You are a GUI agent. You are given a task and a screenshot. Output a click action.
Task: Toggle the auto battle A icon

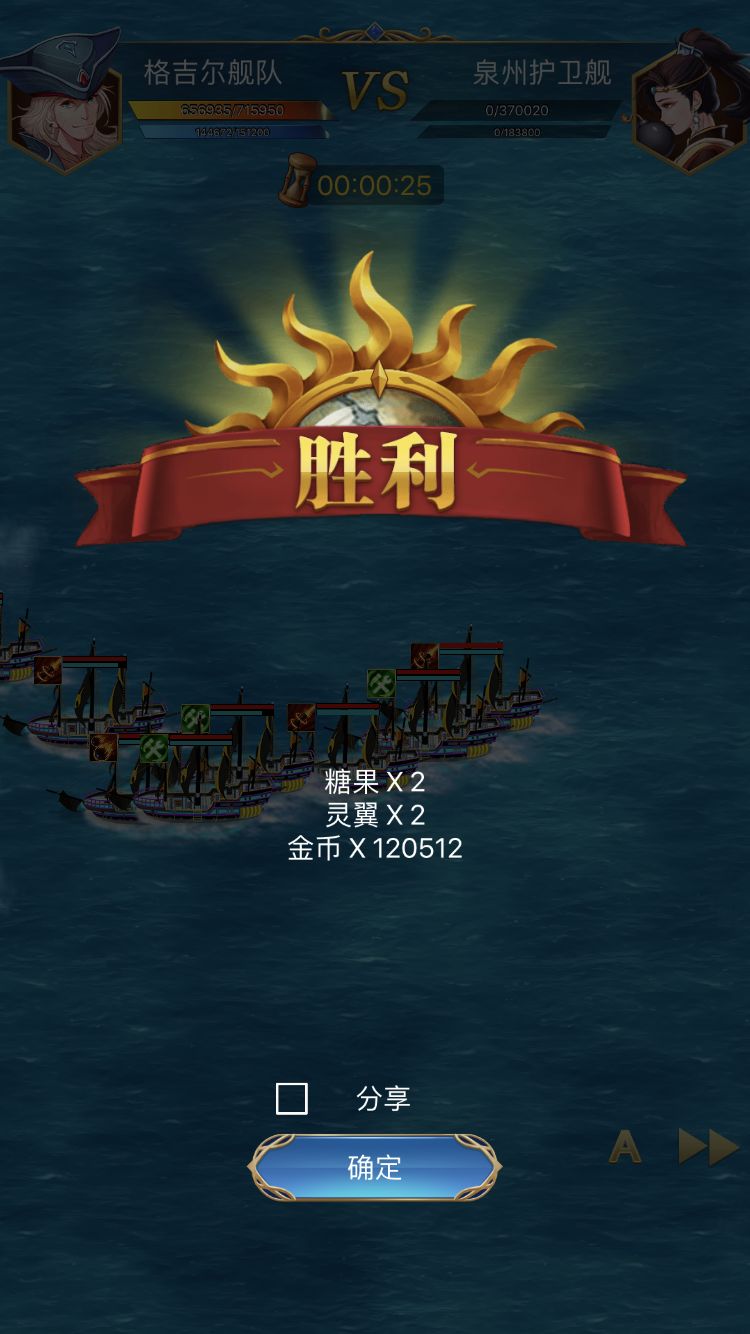(625, 1148)
